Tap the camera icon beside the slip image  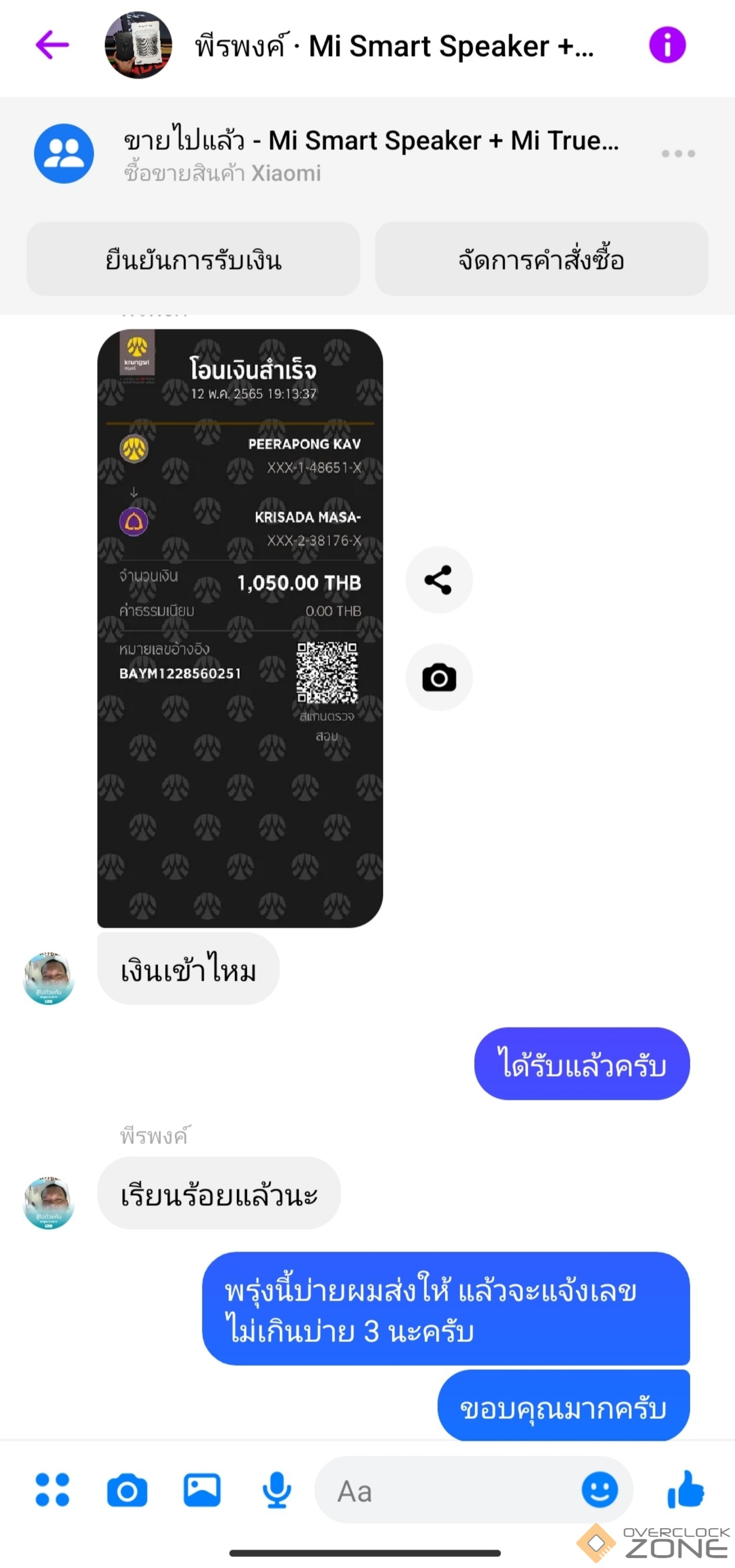pyautogui.click(x=438, y=677)
